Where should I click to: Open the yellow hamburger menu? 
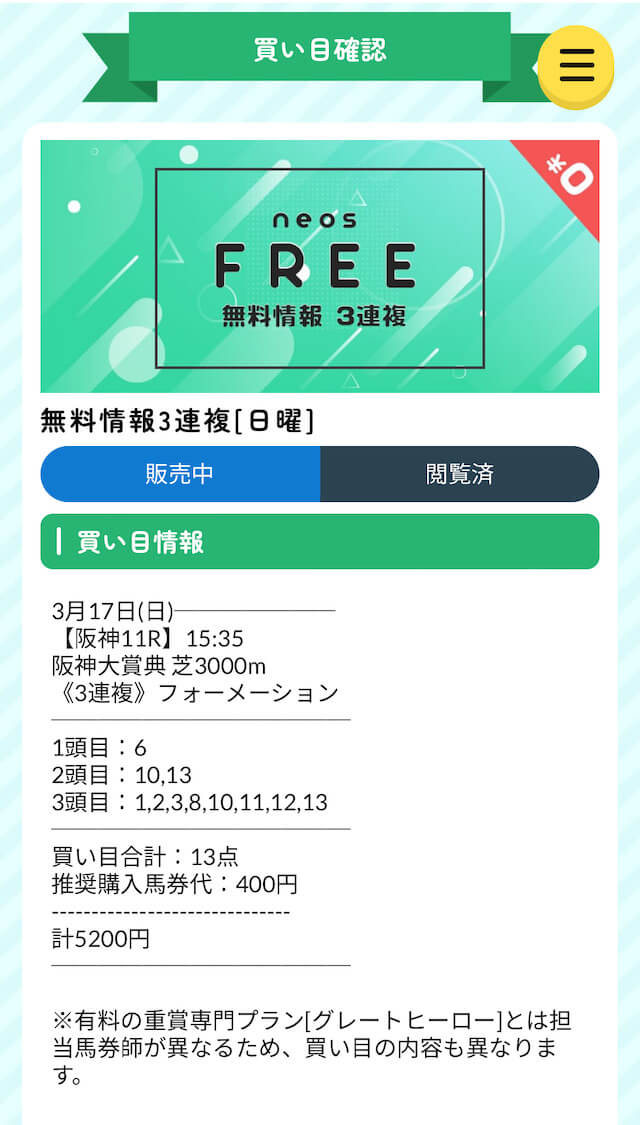(576, 66)
